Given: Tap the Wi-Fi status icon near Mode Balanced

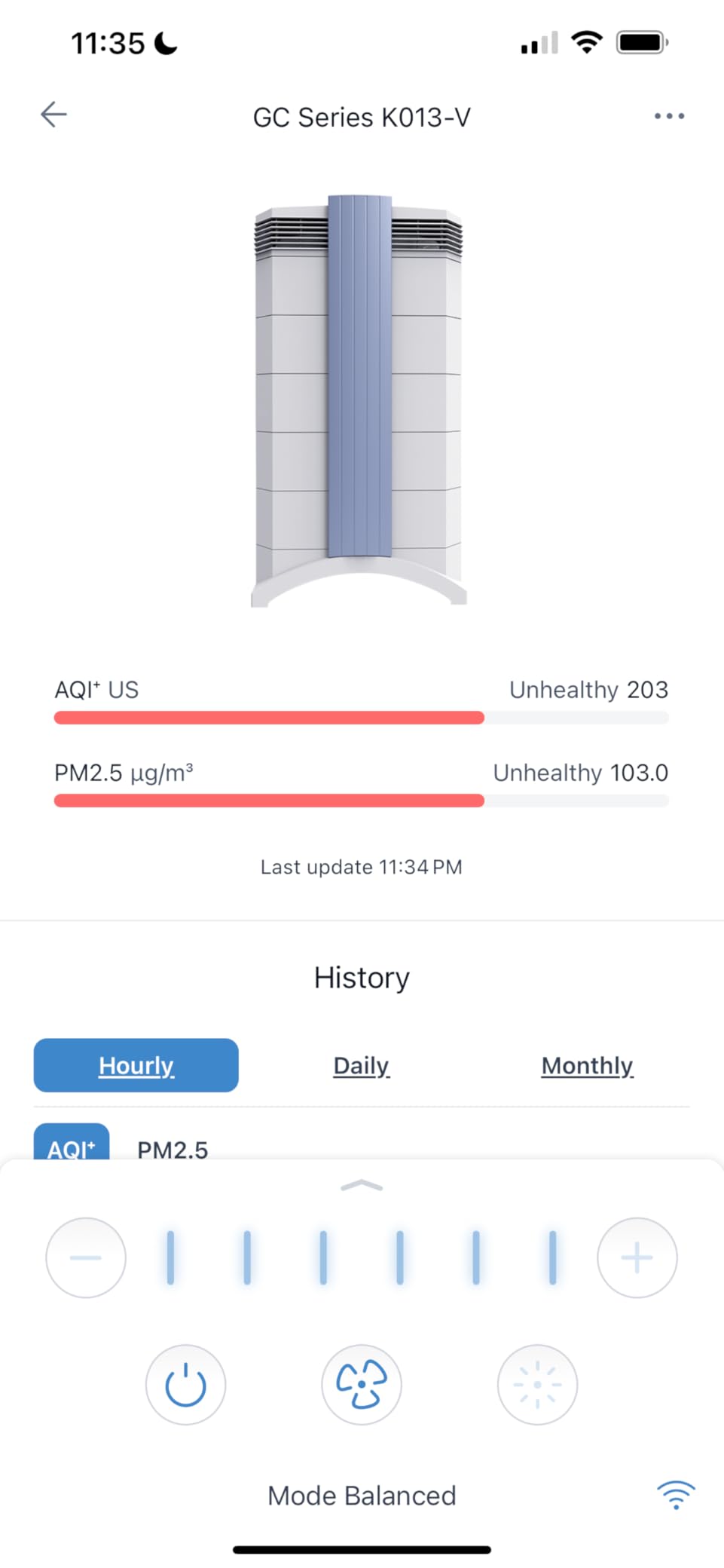Looking at the screenshot, I should (x=676, y=1496).
